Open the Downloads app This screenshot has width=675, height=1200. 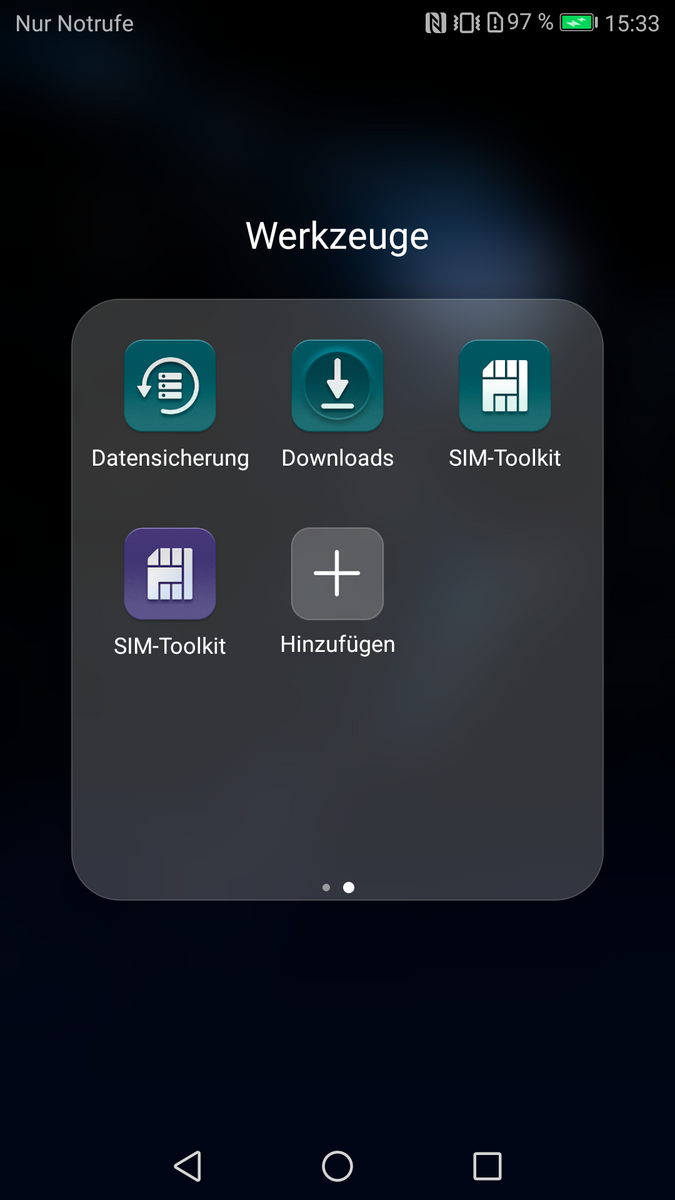[x=337, y=386]
